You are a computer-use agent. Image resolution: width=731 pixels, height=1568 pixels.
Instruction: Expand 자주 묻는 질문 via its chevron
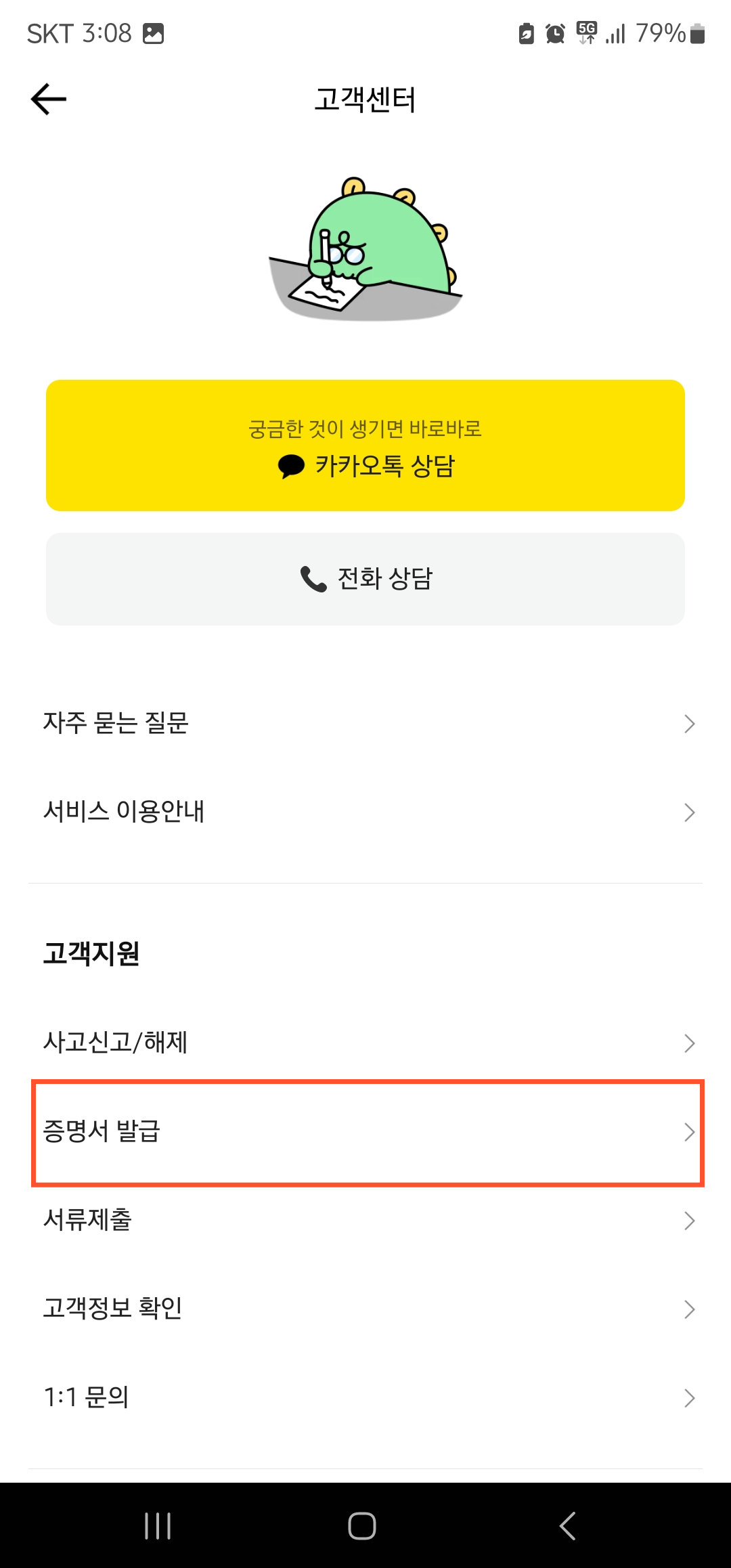688,723
